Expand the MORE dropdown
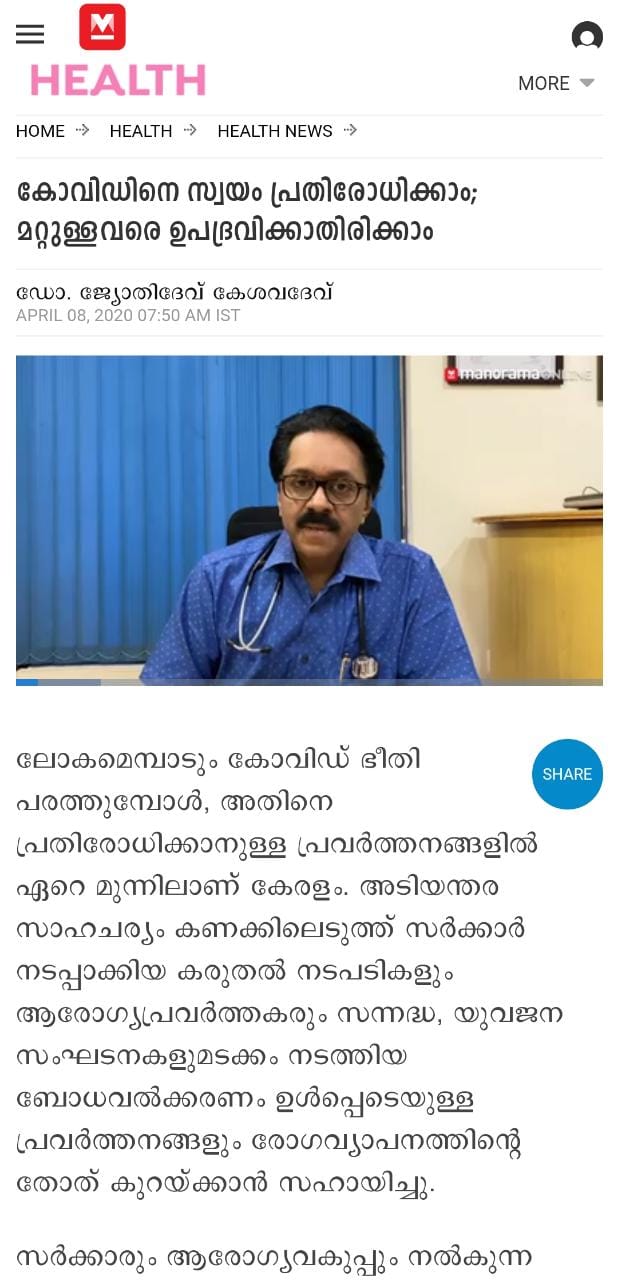618x1280 pixels. point(556,84)
